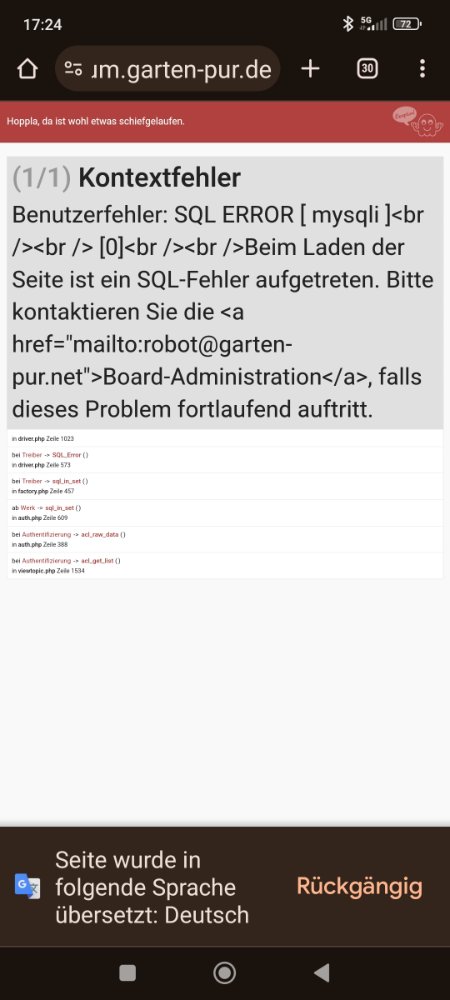Open a new browser tab
This screenshot has width=450, height=1000.
310,69
